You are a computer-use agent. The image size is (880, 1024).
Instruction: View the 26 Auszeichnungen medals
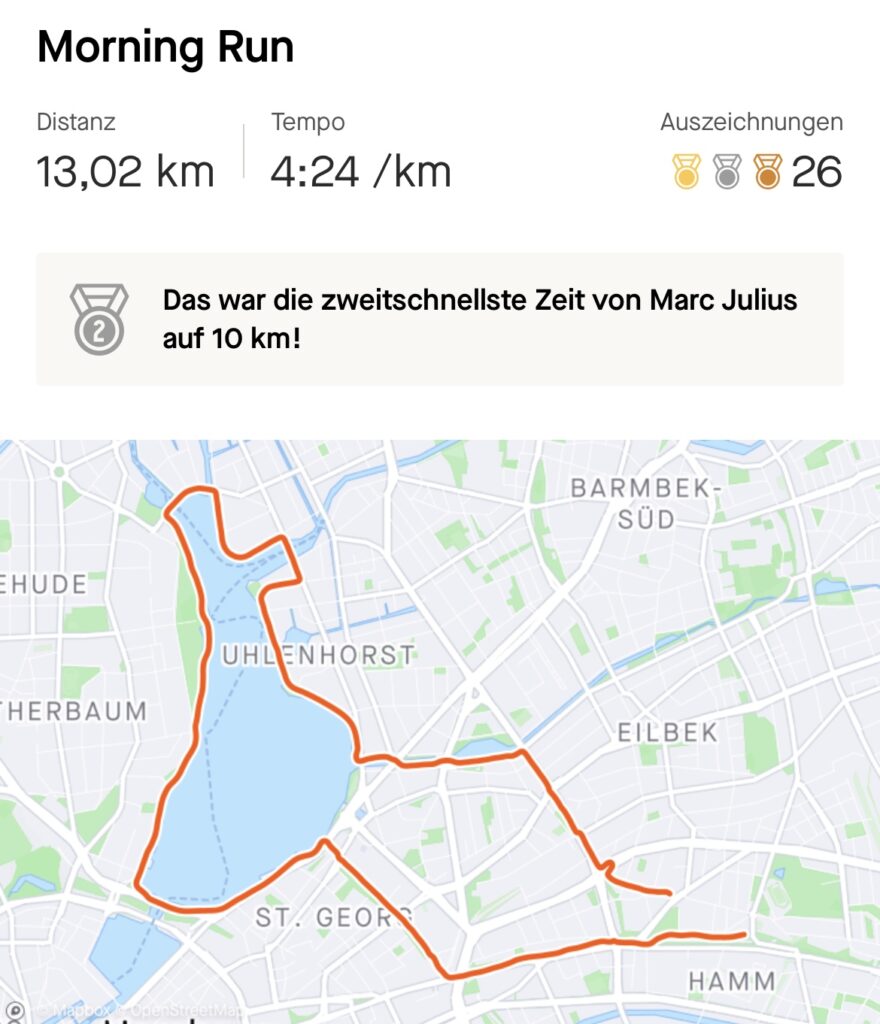tap(757, 172)
